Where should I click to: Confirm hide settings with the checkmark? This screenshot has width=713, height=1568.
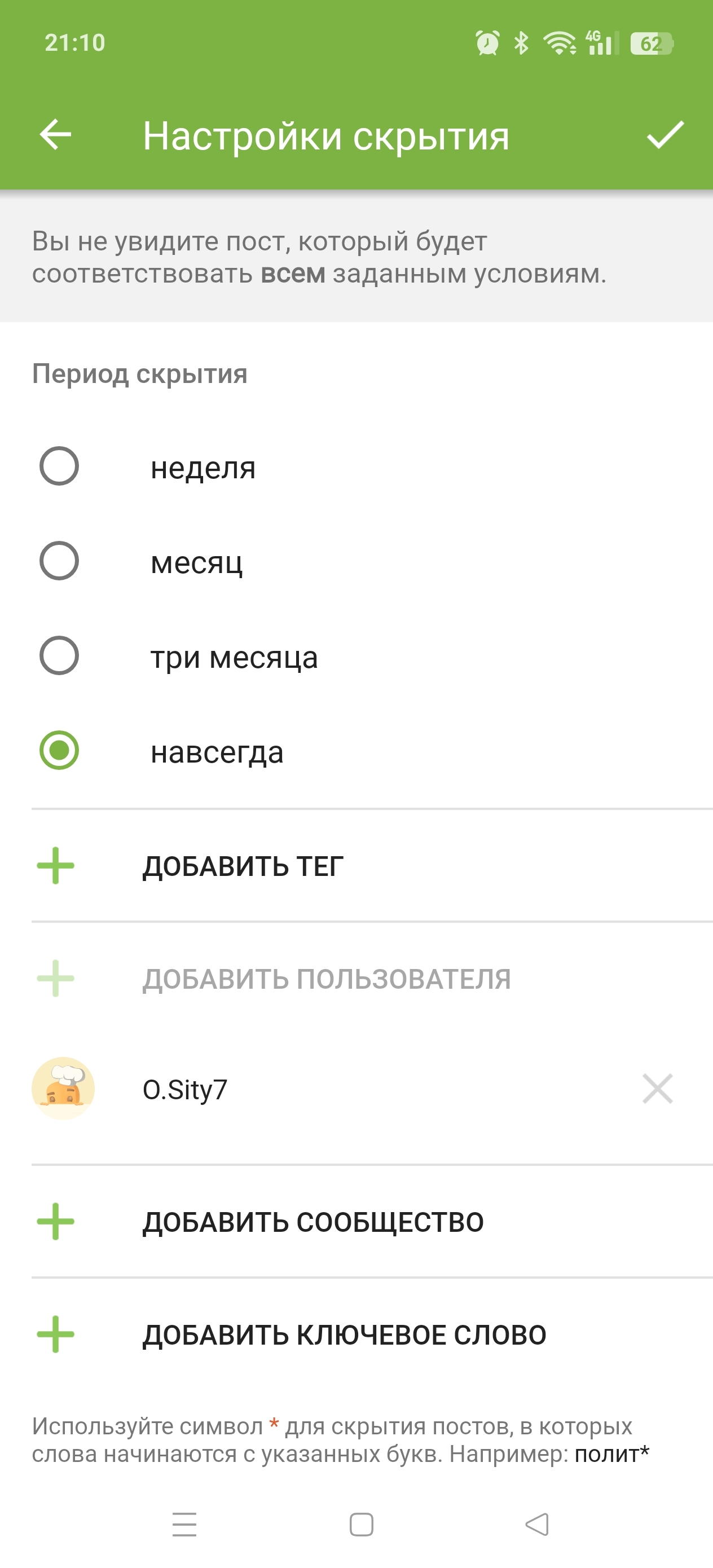point(665,135)
